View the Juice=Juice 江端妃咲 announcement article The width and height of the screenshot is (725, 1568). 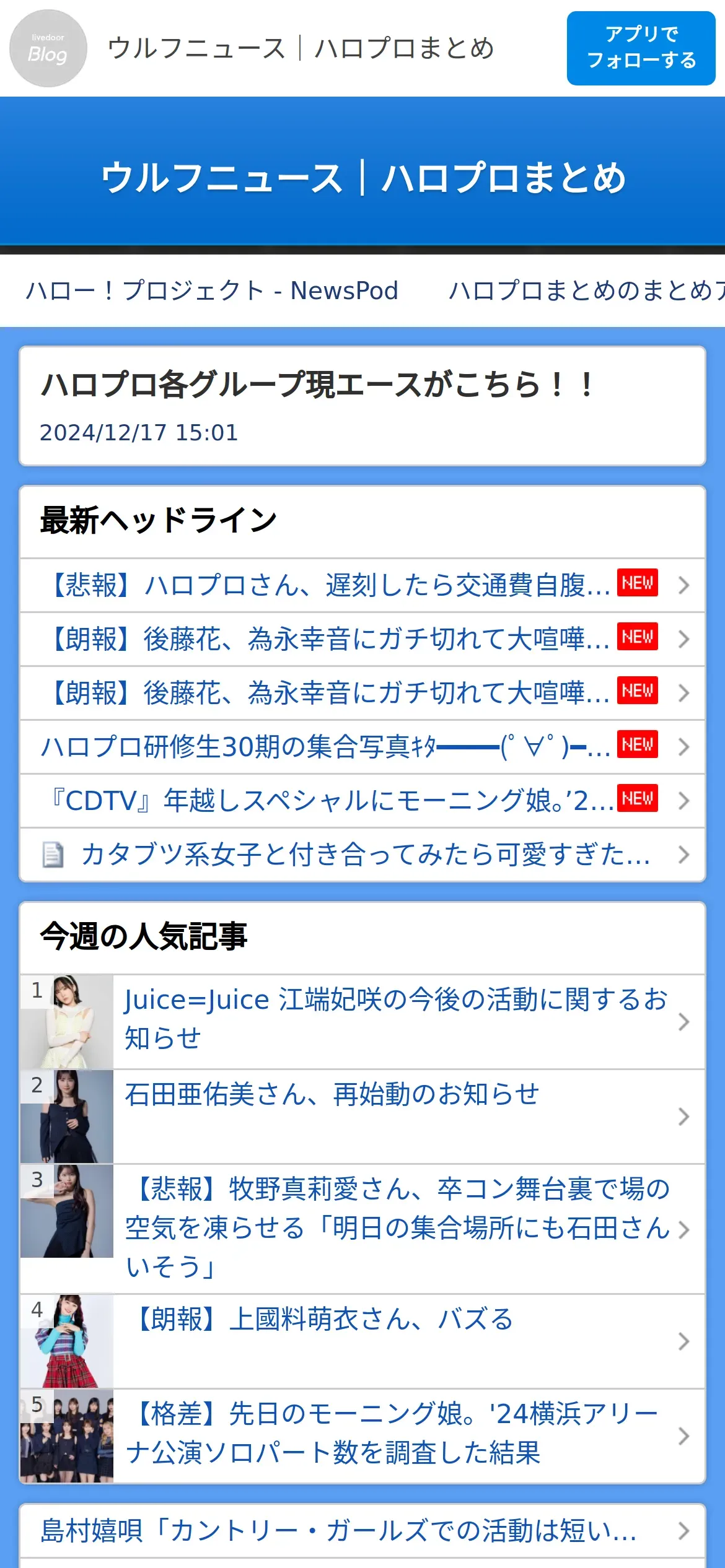pos(395,1019)
